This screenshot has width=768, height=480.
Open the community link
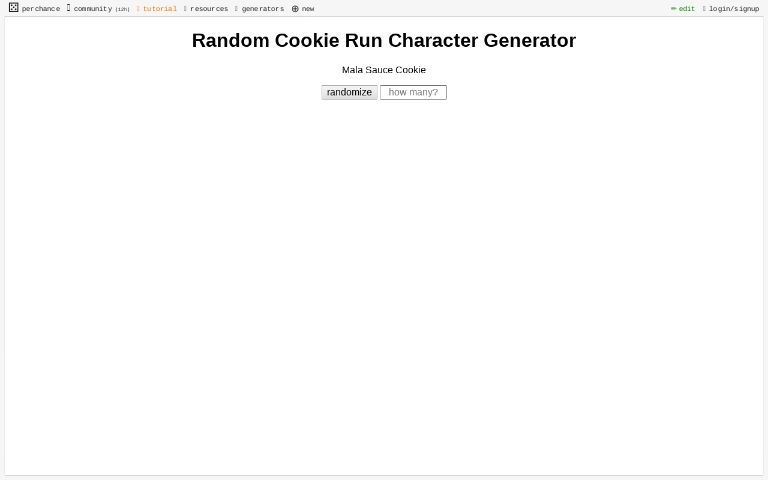(93, 8)
